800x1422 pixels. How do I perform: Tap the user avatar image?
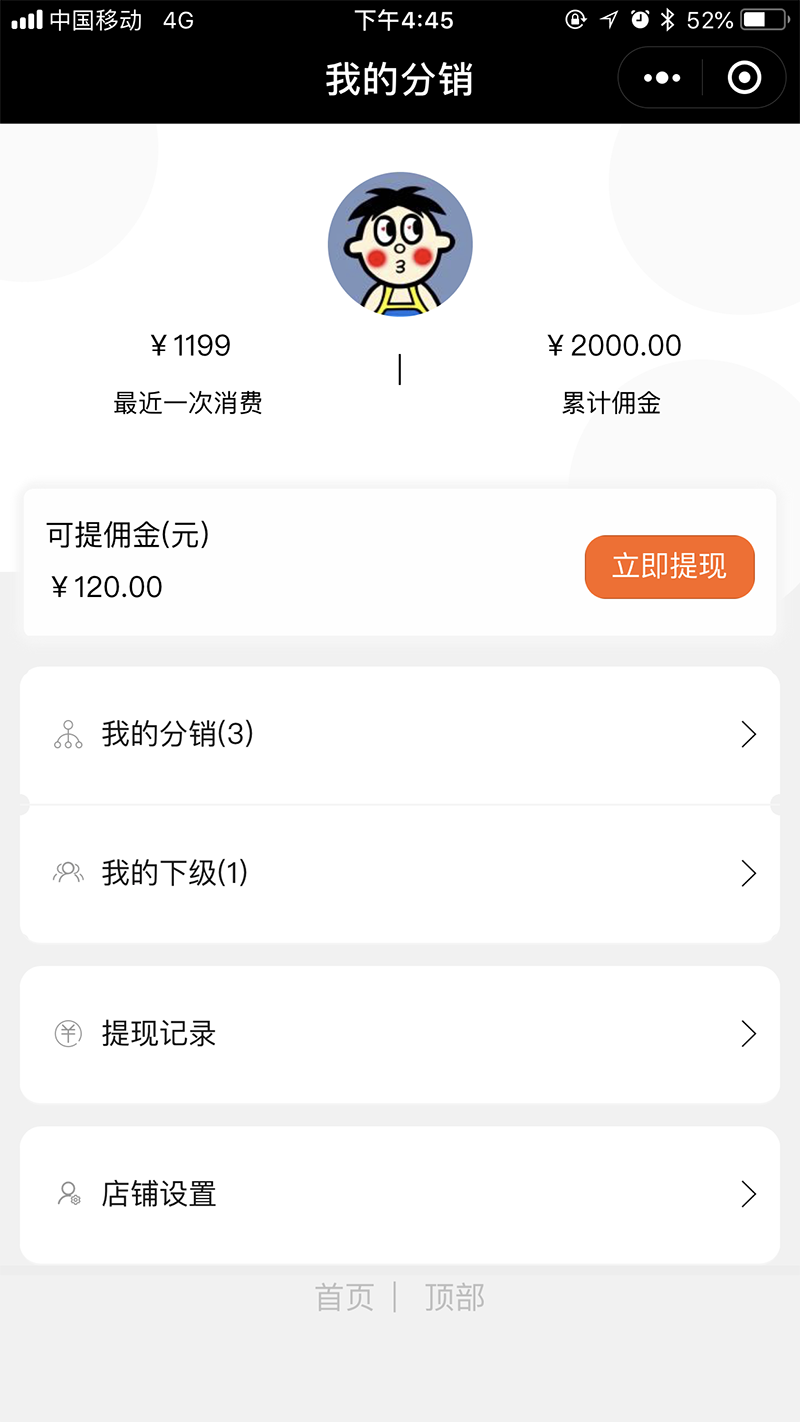click(x=400, y=243)
